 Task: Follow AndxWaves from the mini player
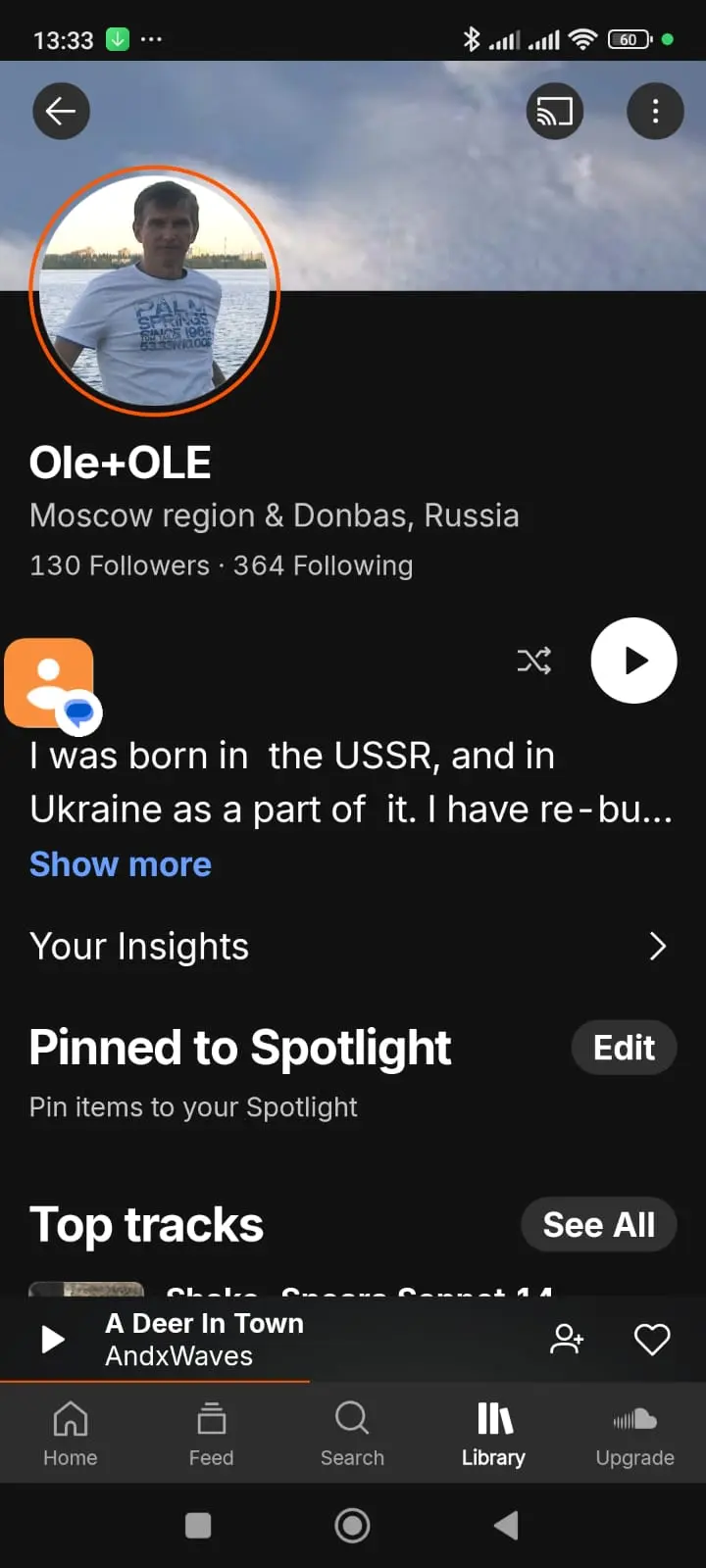567,1340
